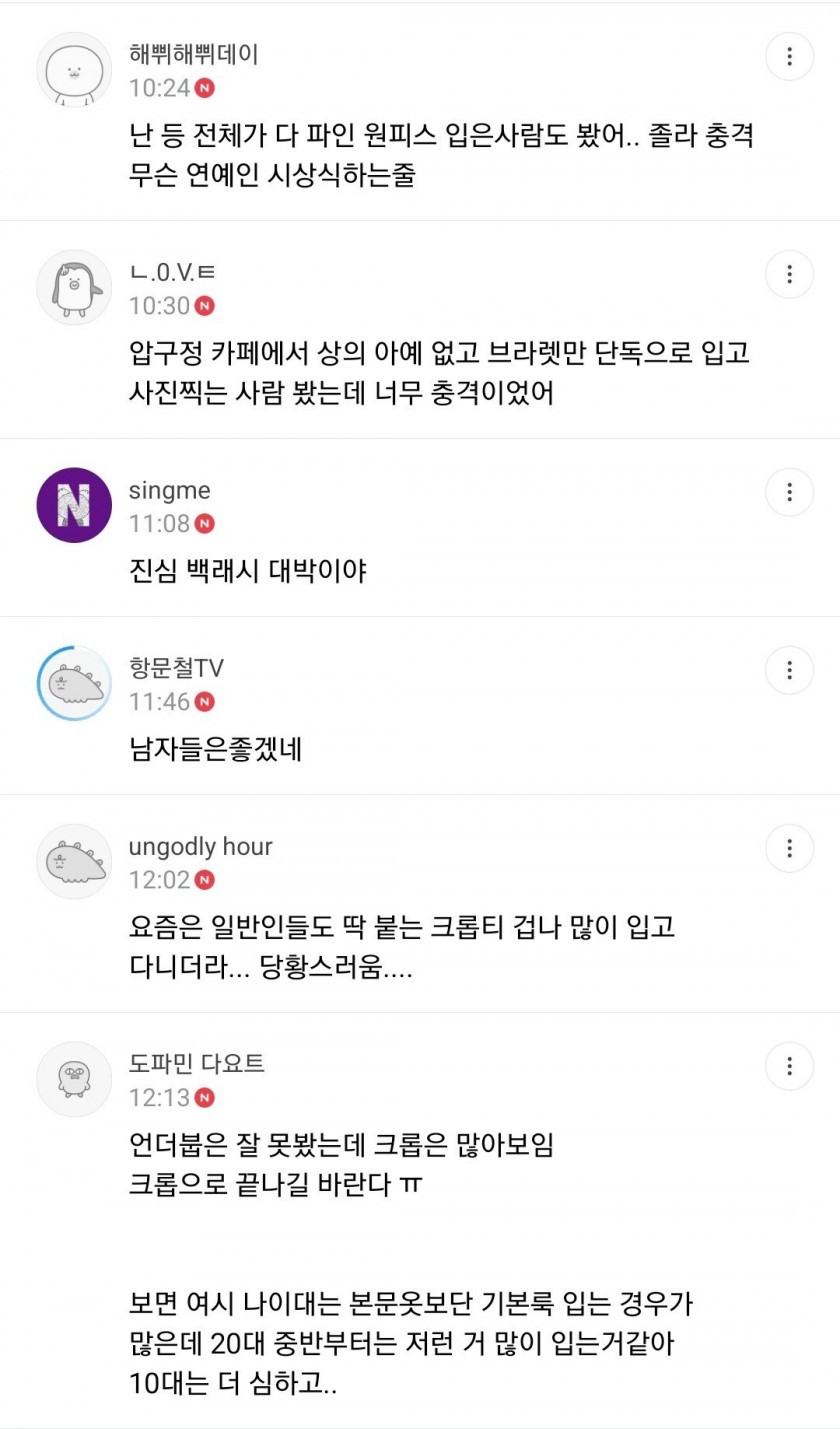
Task: Open the overflow menu on 도파민 다요트's comment
Action: coord(789,1066)
